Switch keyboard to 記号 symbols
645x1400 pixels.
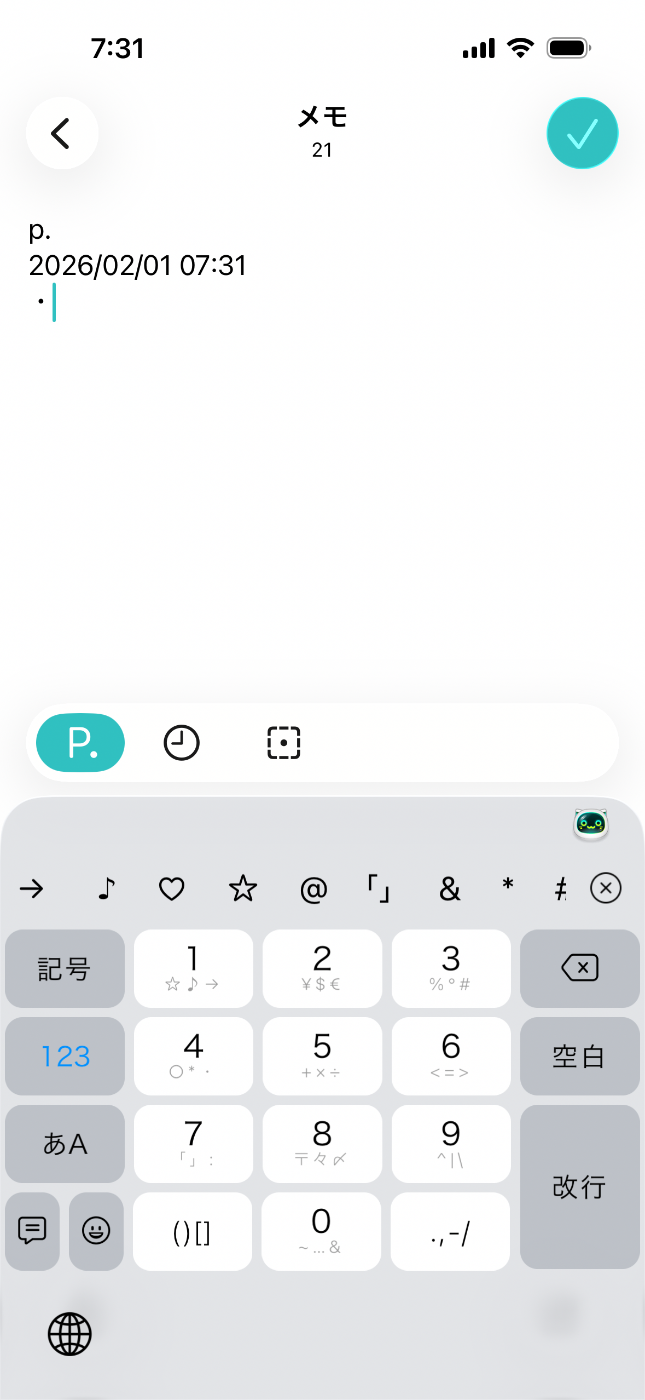point(65,968)
